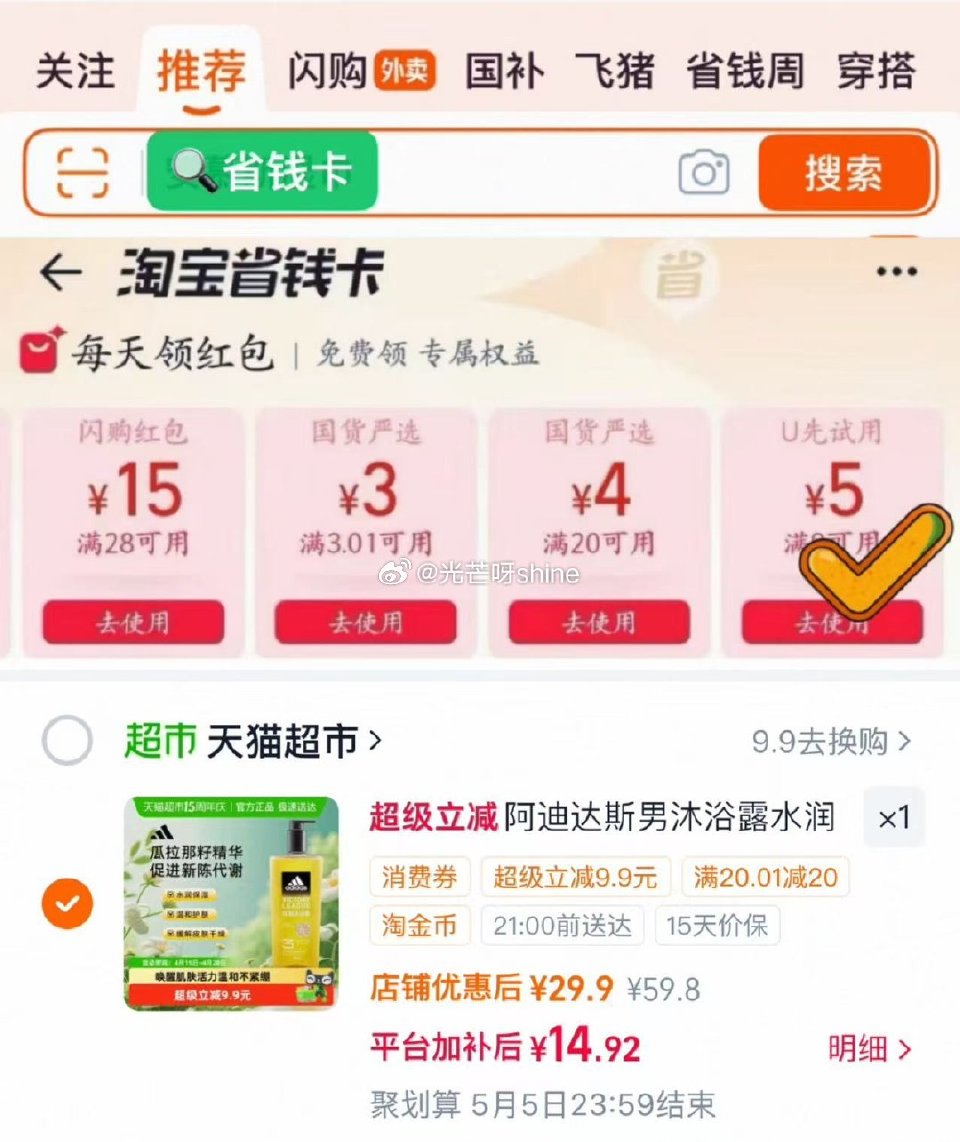Open the more options menu on the card page
The height and width of the screenshot is (1142, 960).
[898, 270]
